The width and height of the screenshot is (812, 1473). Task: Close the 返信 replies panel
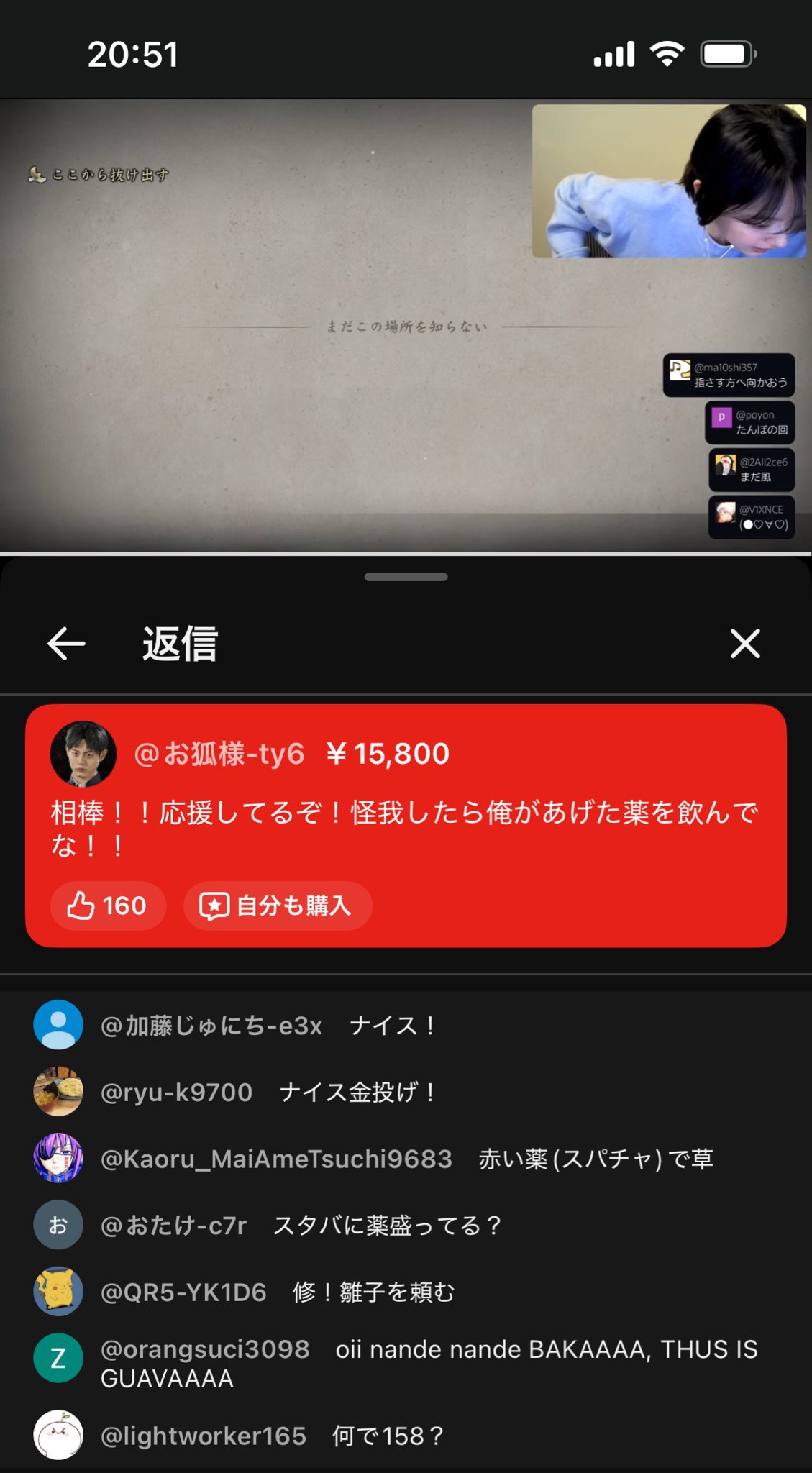[745, 643]
